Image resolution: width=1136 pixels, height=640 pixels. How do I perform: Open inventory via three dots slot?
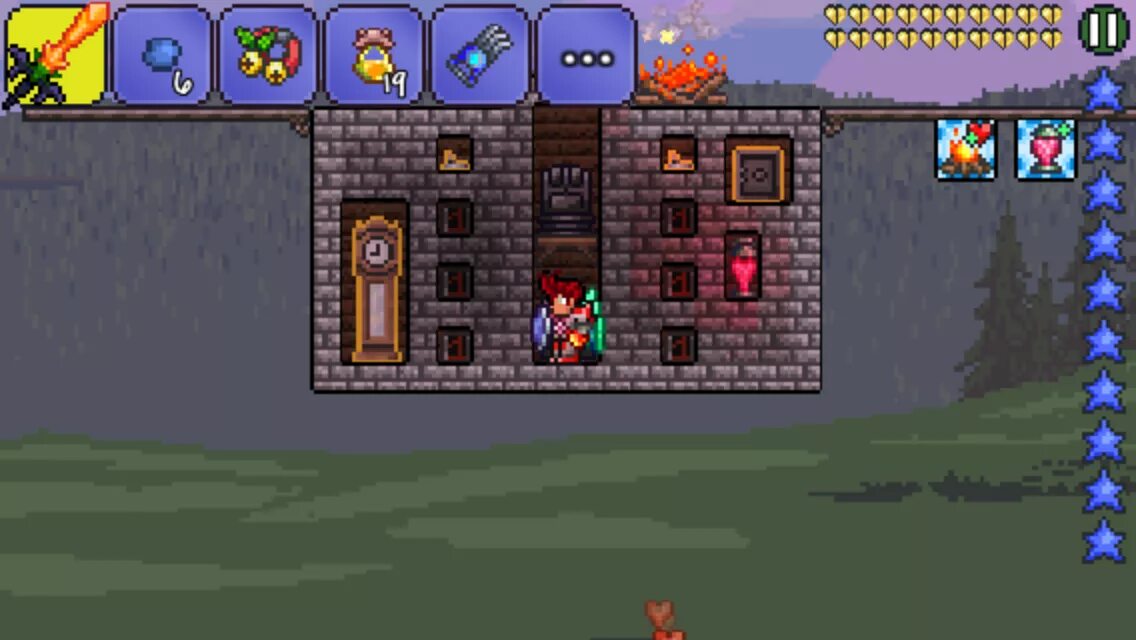tap(587, 56)
